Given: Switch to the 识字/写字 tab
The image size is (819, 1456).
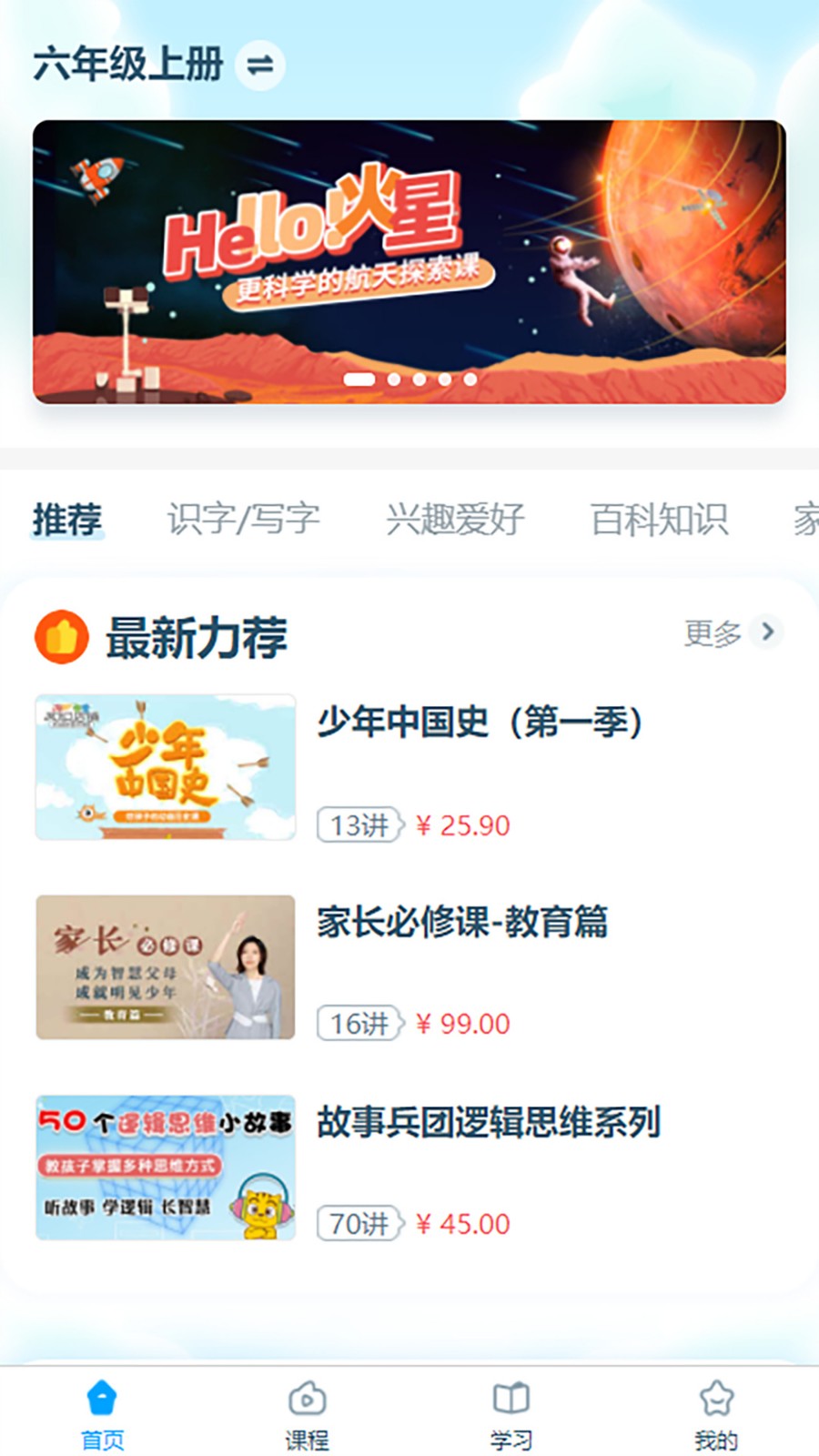Looking at the screenshot, I should point(243,521).
